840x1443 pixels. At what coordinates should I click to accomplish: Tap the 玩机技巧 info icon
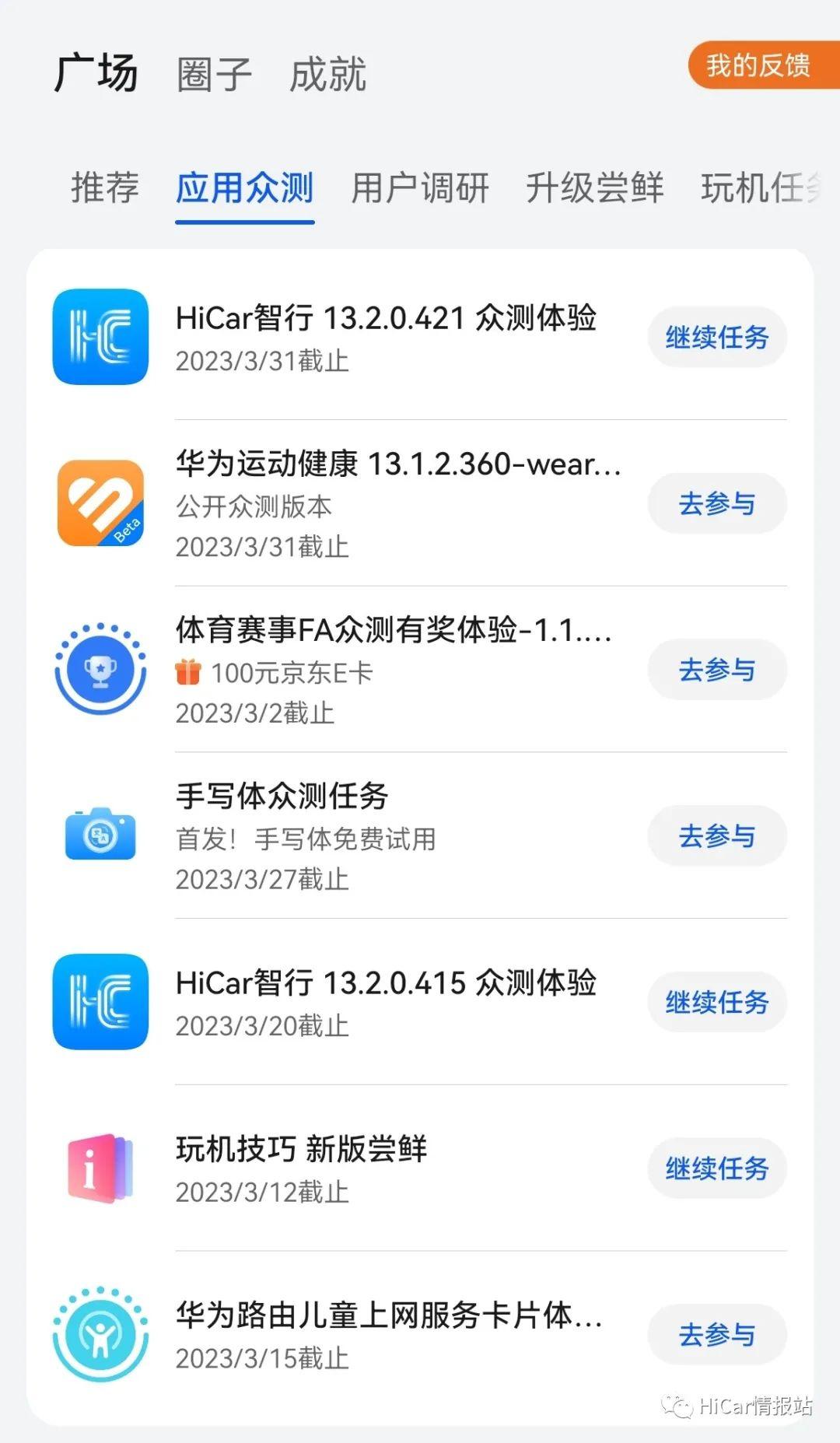coord(100,1168)
